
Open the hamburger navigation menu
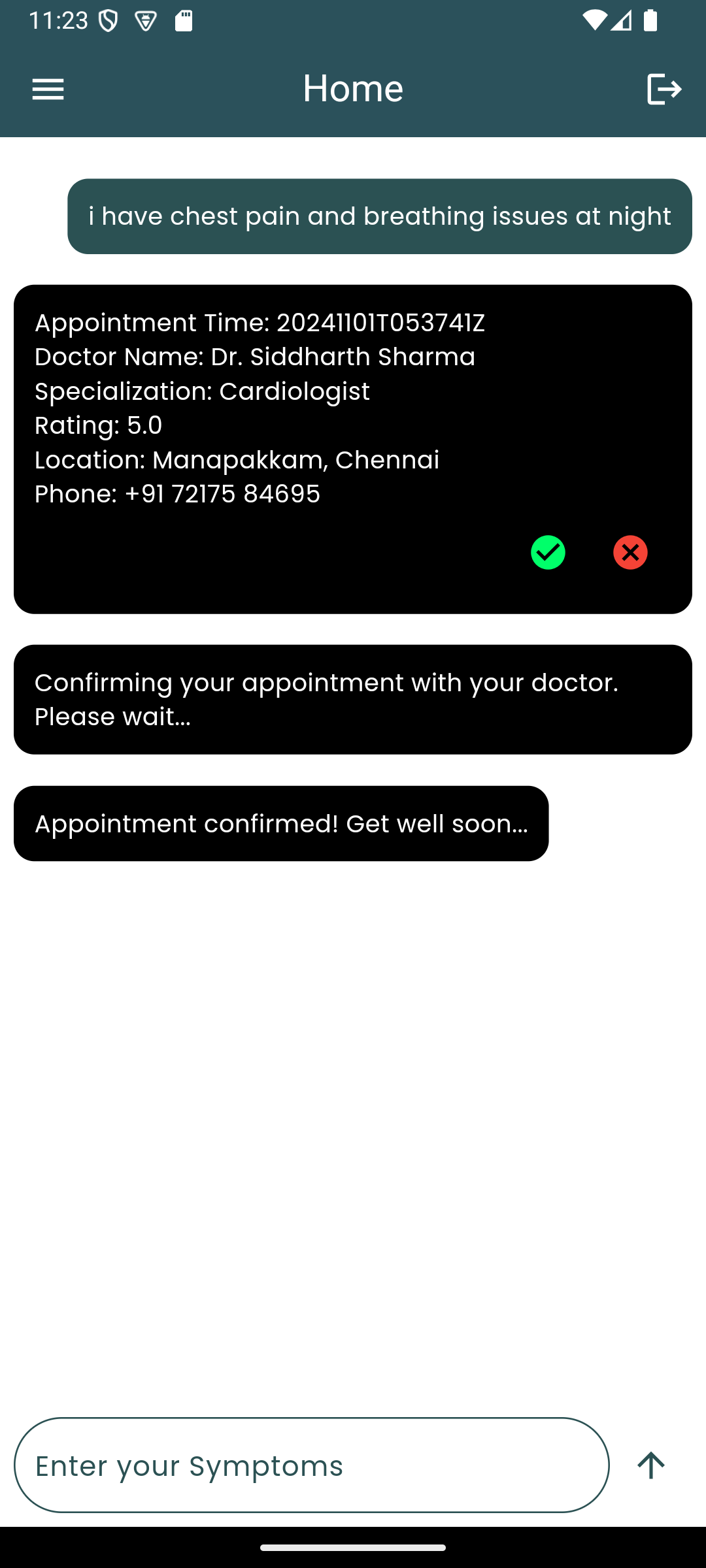[48, 89]
